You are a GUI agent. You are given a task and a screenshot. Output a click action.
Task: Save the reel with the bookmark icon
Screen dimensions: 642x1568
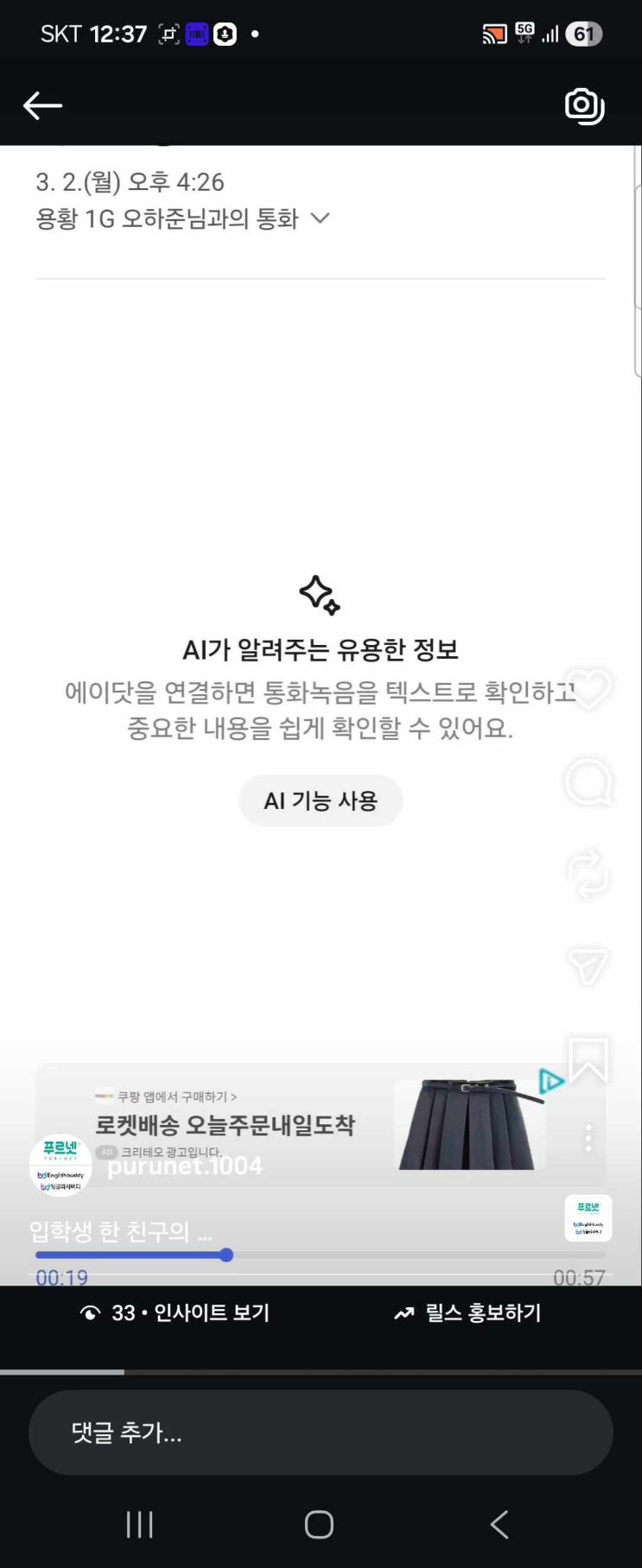point(588,1059)
